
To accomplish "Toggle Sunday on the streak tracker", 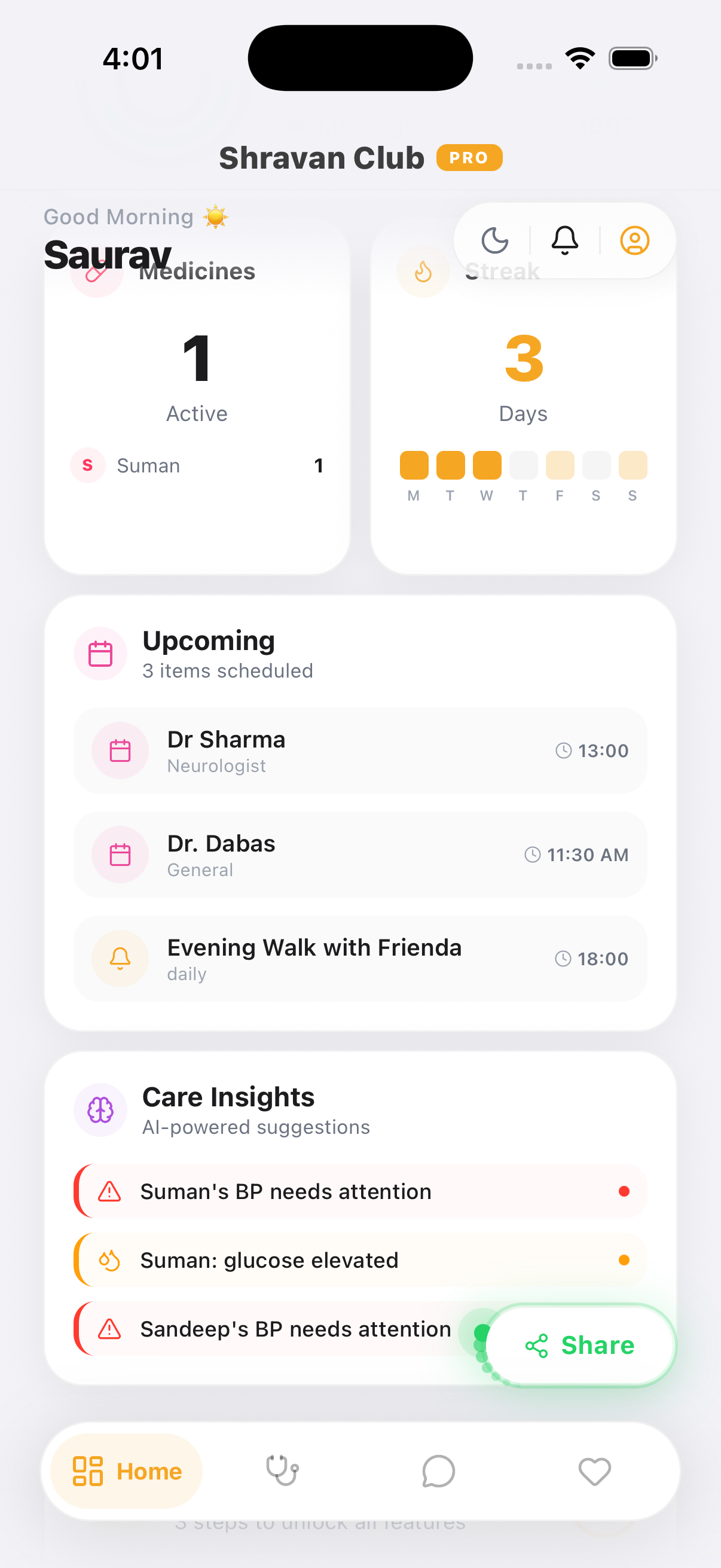I will 632,465.
